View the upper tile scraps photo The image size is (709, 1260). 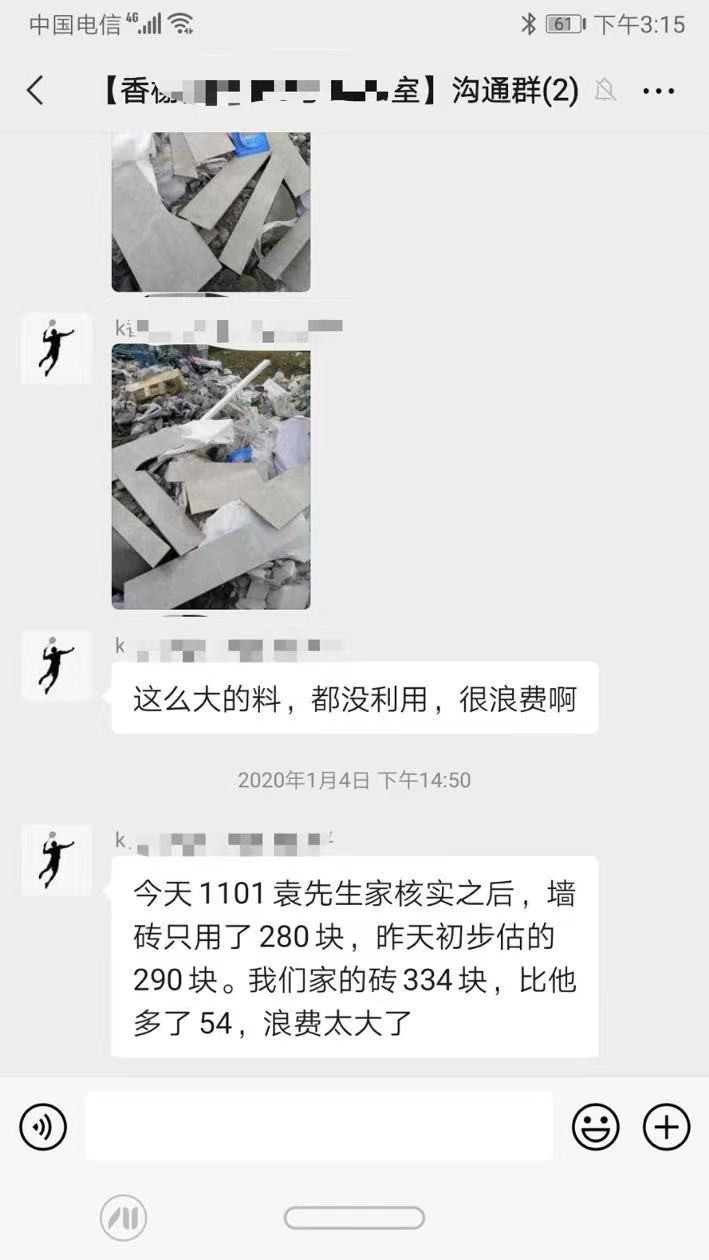[x=211, y=212]
